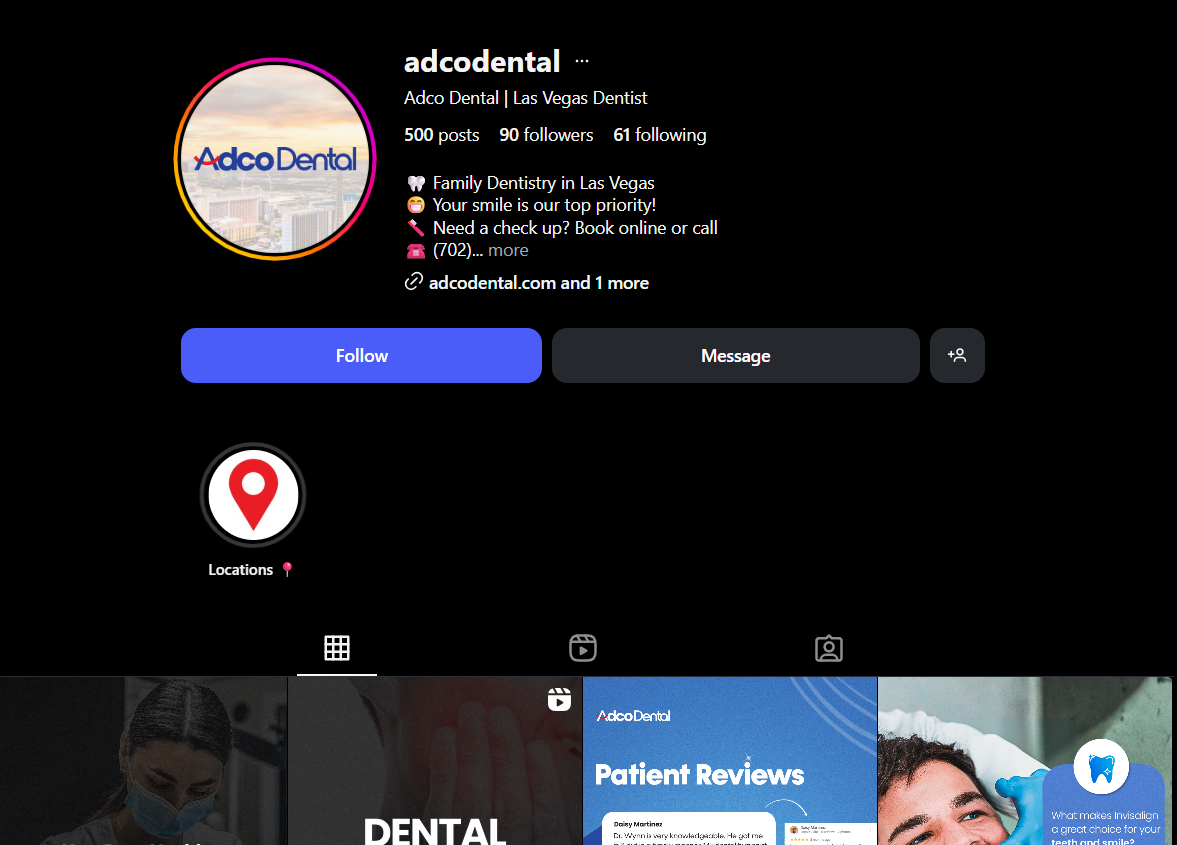Open the post of the masked dentist

[x=143, y=761]
